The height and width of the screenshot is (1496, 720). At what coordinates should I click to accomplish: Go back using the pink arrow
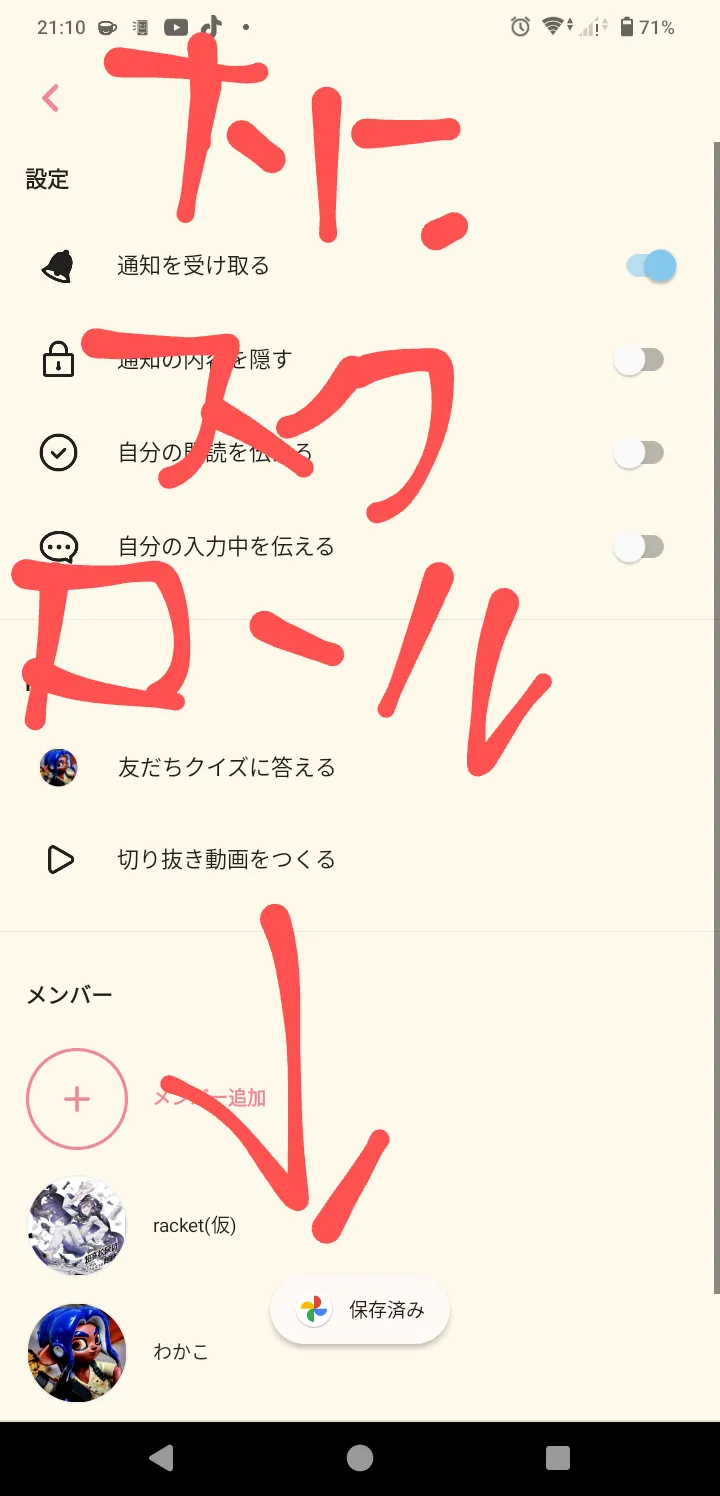[51, 98]
